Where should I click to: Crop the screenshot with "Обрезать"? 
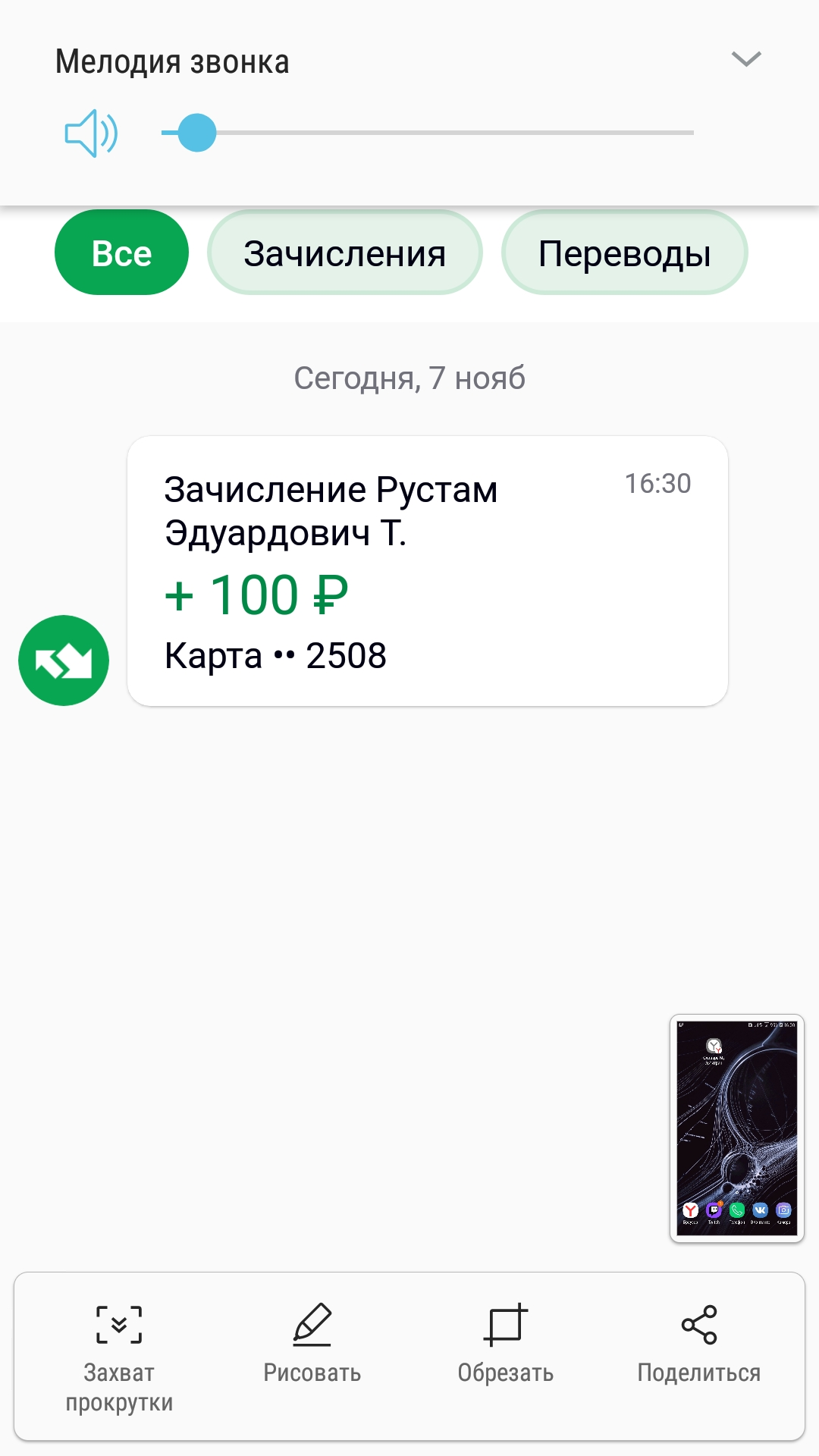(x=506, y=1344)
